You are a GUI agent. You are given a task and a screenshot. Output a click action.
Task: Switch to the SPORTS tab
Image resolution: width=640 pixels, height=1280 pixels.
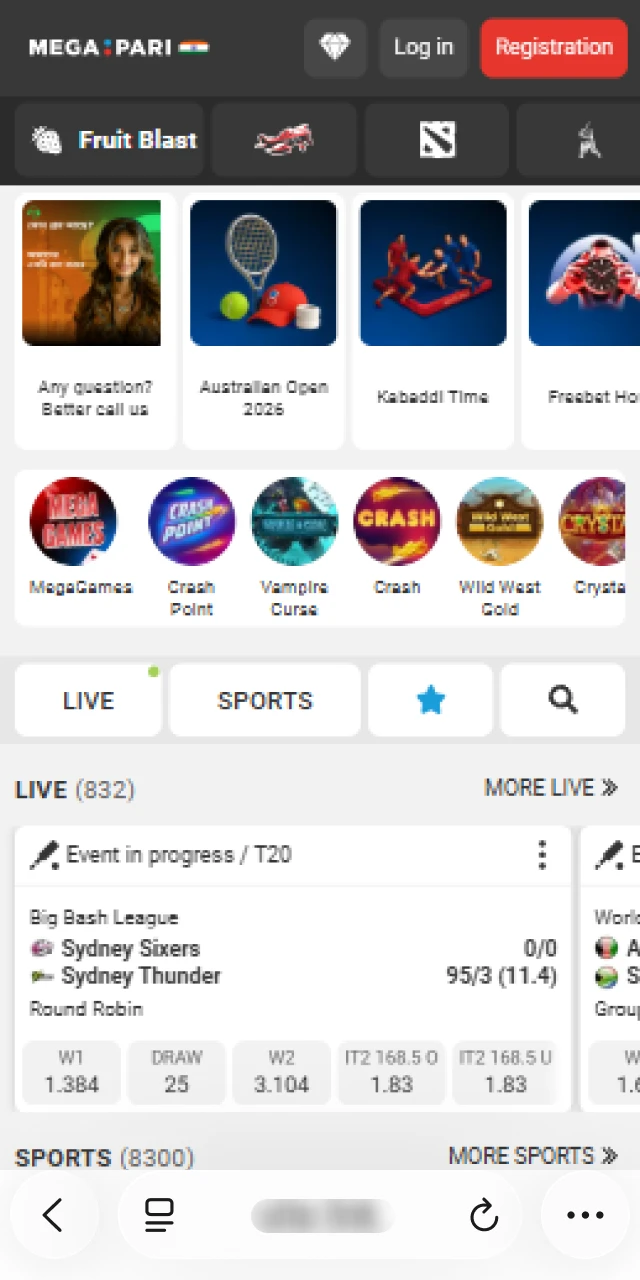pos(265,701)
